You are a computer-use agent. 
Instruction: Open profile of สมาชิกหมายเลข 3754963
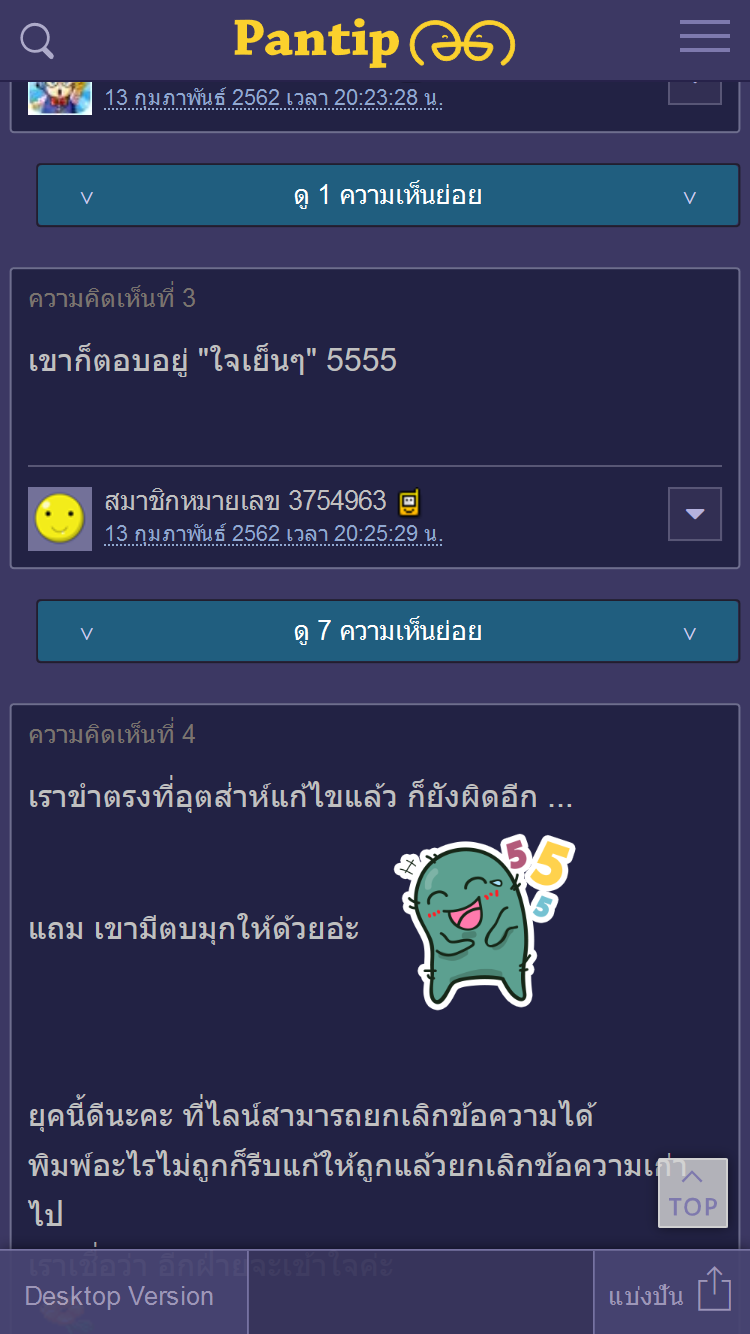click(245, 502)
